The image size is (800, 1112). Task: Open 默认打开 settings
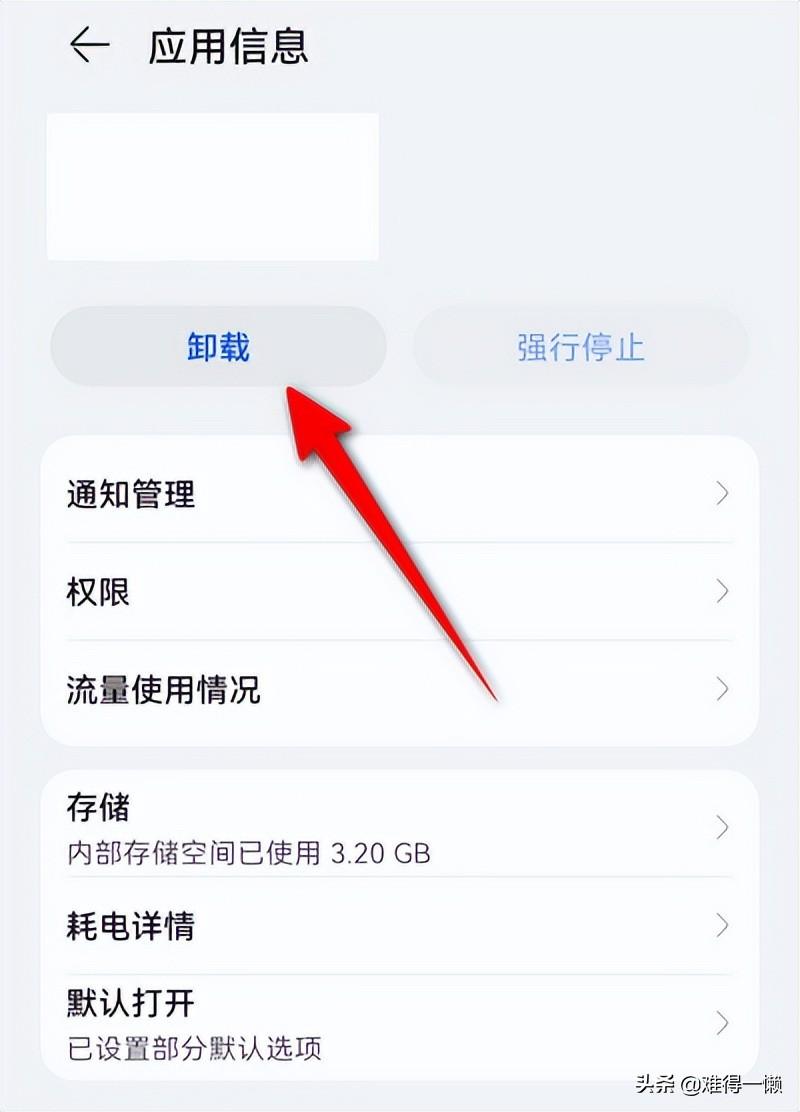tap(398, 1024)
